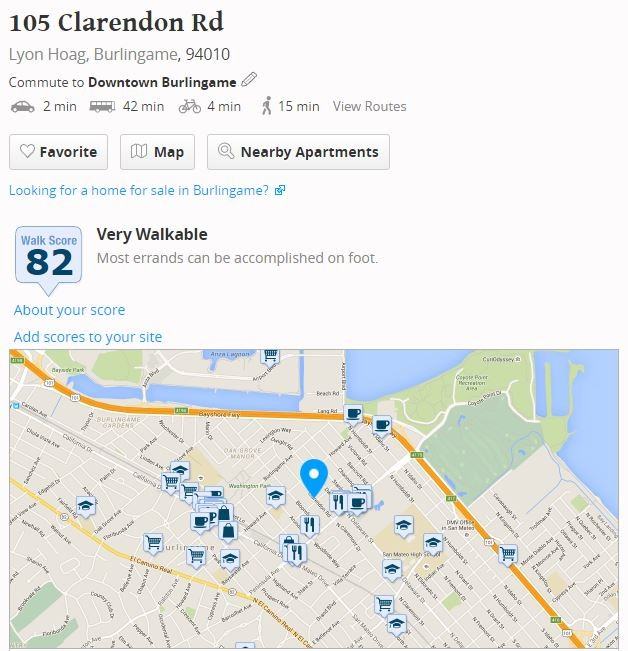Open the About your score link

69,310
